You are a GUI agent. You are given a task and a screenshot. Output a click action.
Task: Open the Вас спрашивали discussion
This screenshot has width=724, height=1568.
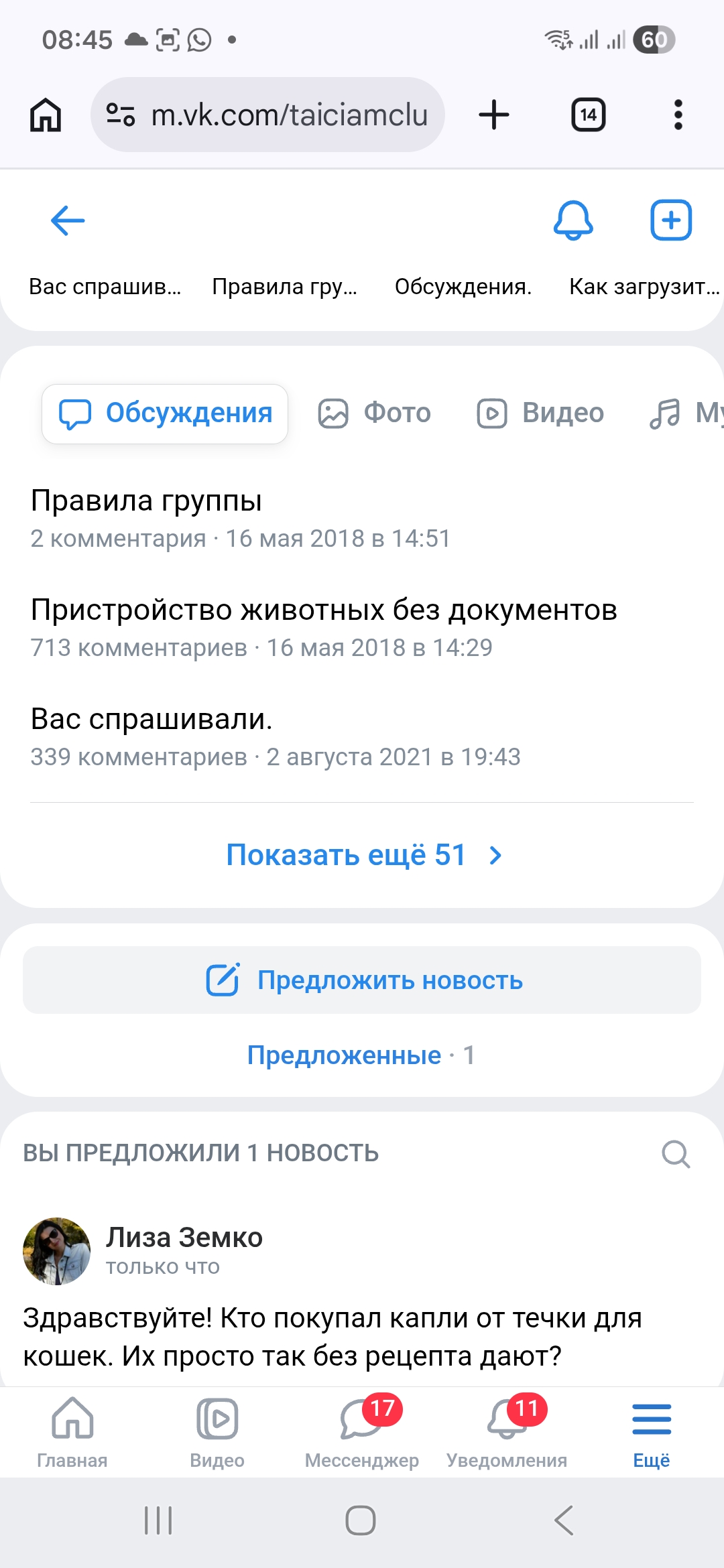point(152,719)
